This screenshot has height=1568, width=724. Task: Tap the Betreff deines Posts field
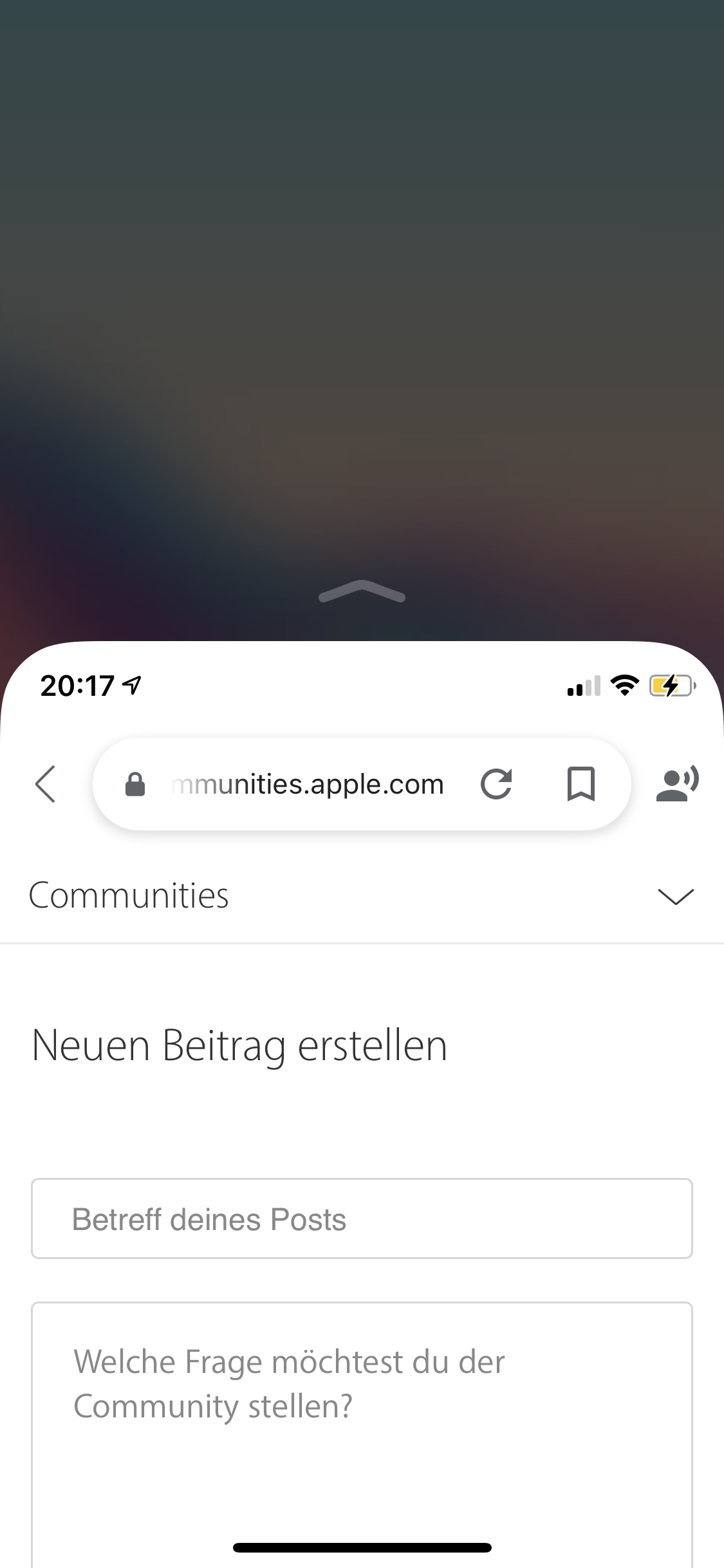click(x=362, y=1219)
